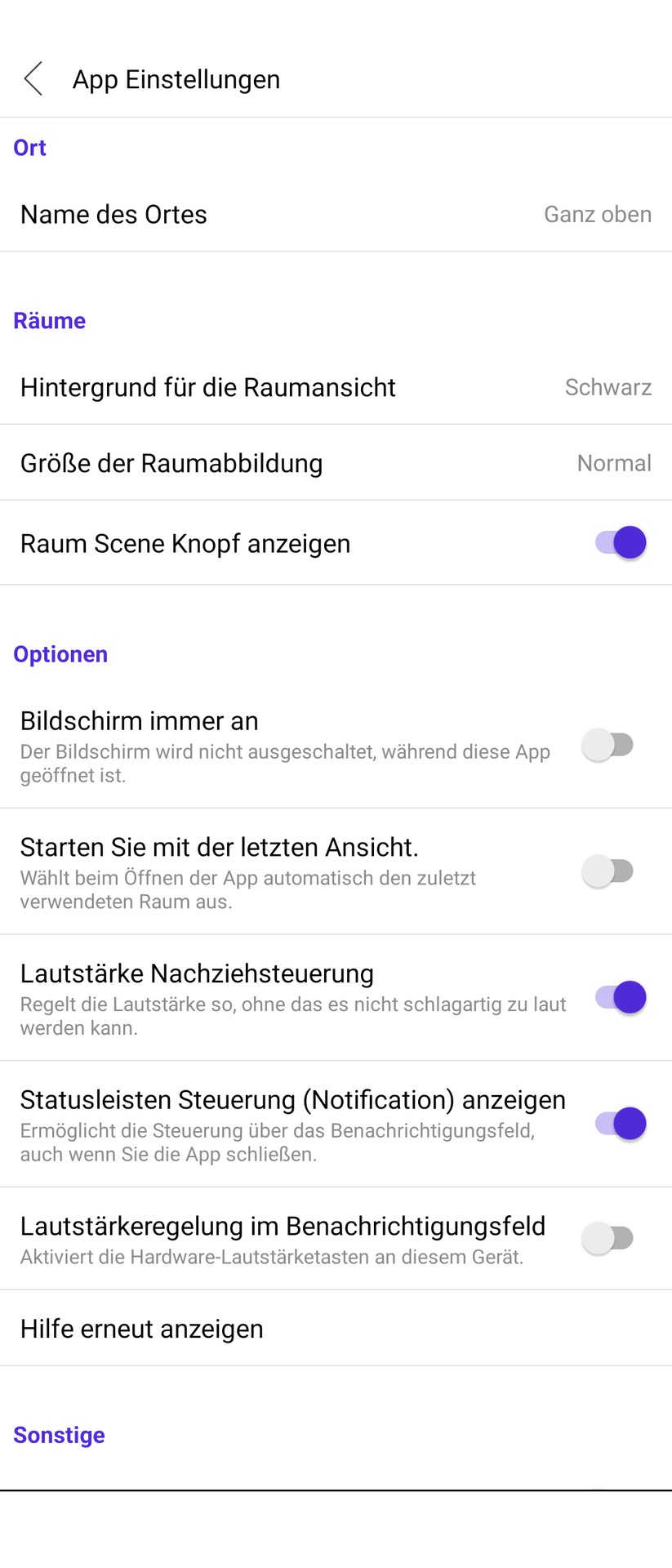
Task: Enable the Bildschirm immer an toggle
Action: (608, 743)
